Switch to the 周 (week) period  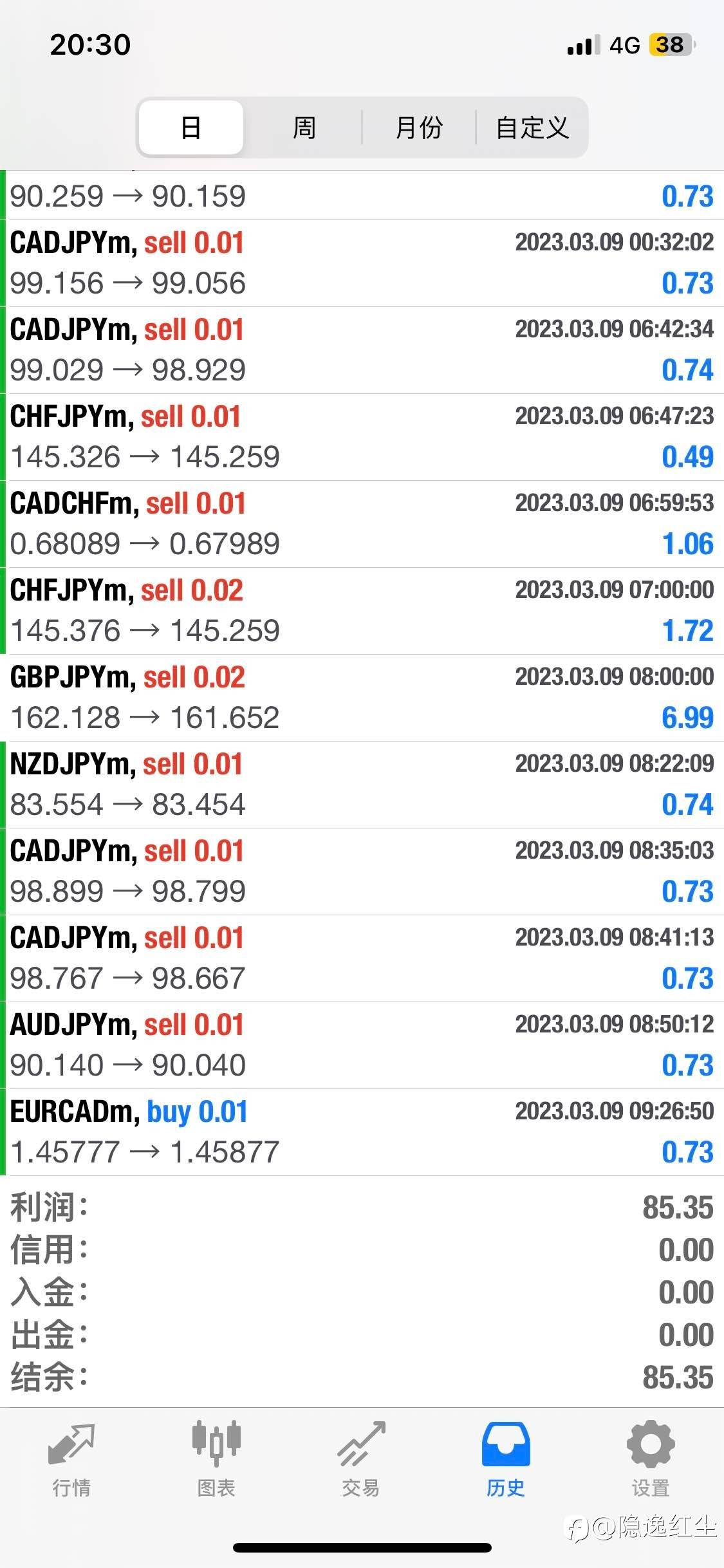coord(304,127)
